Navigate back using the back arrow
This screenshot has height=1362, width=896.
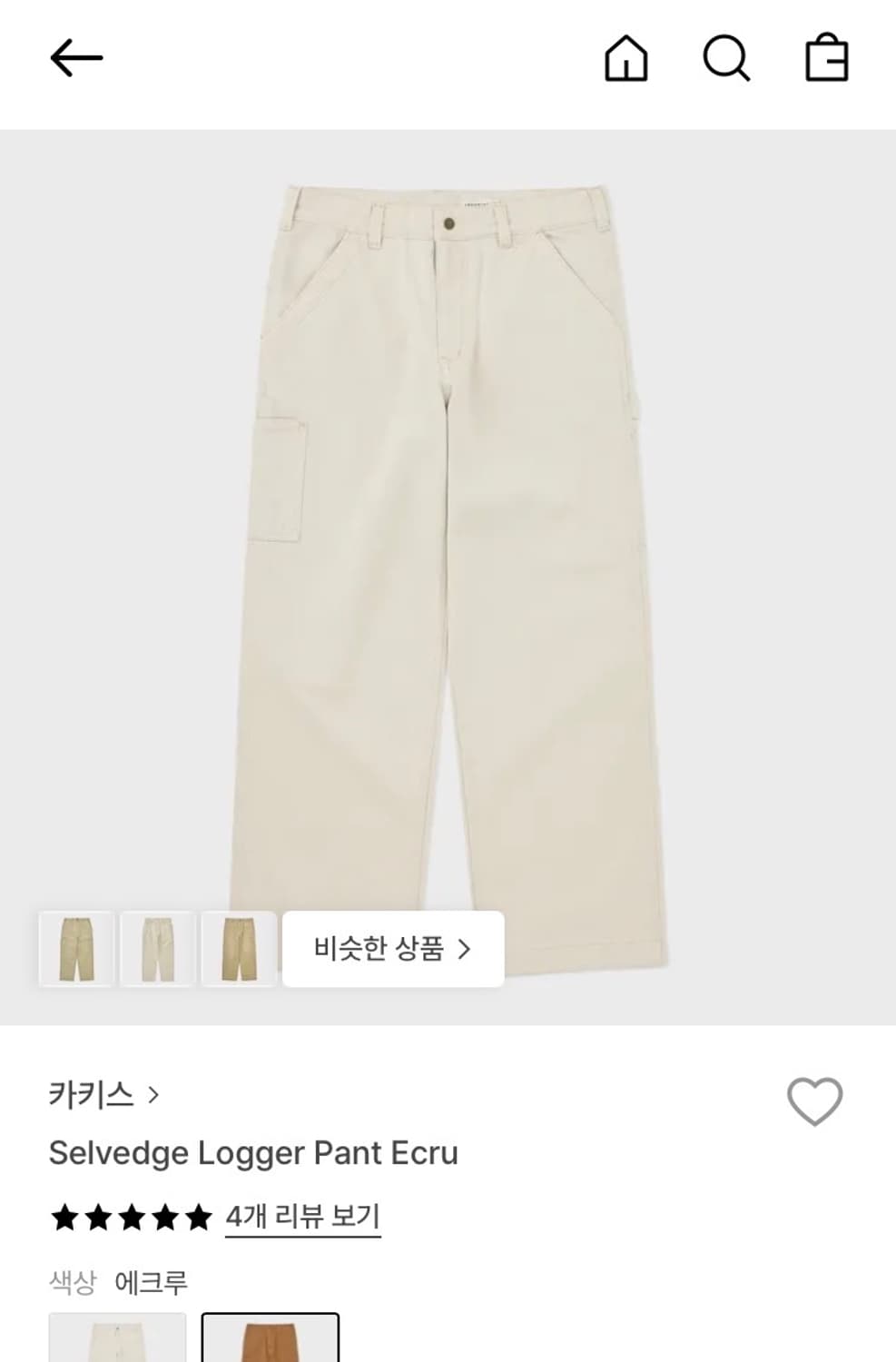[x=77, y=56]
